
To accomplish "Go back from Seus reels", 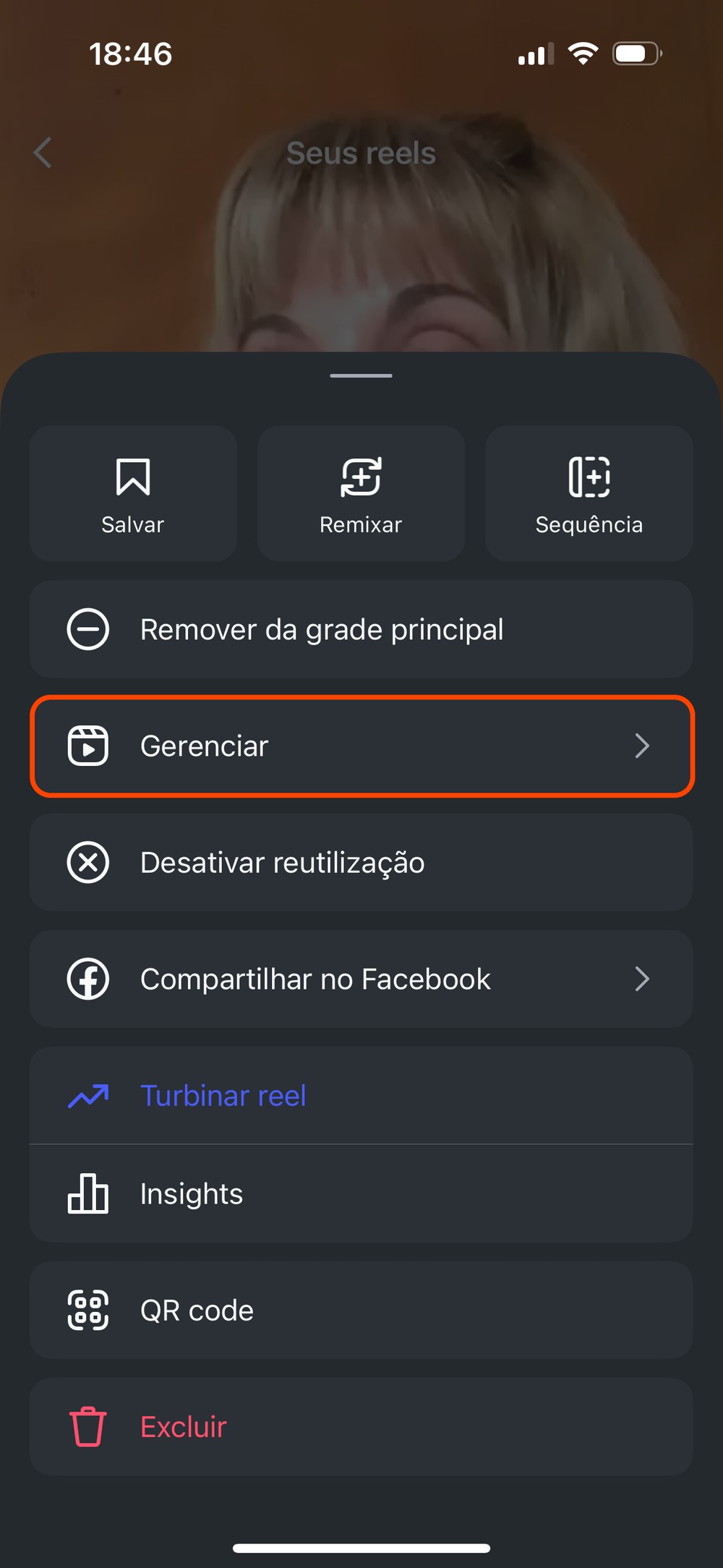I will (x=43, y=153).
